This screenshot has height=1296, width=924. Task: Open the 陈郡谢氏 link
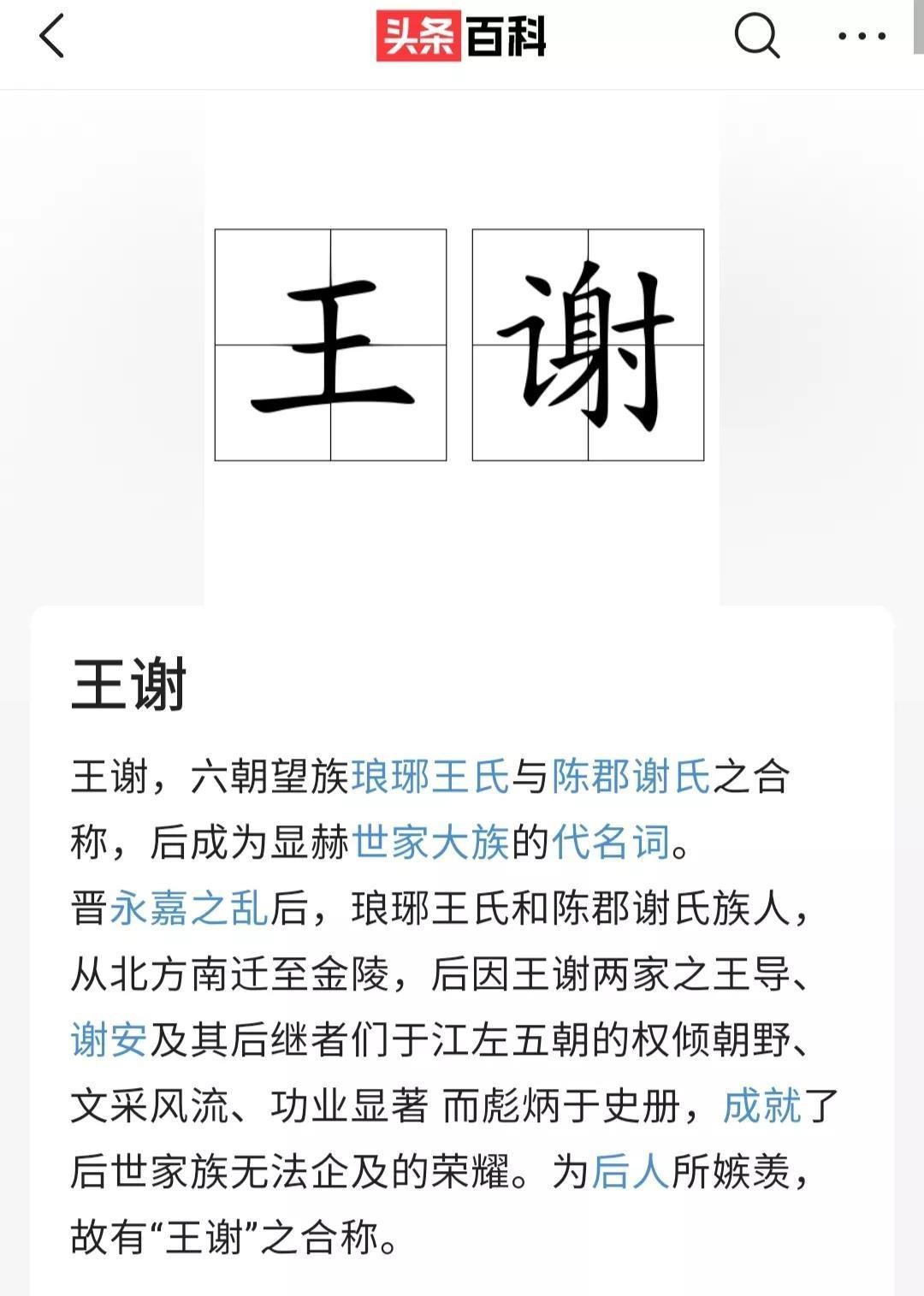pyautogui.click(x=631, y=778)
